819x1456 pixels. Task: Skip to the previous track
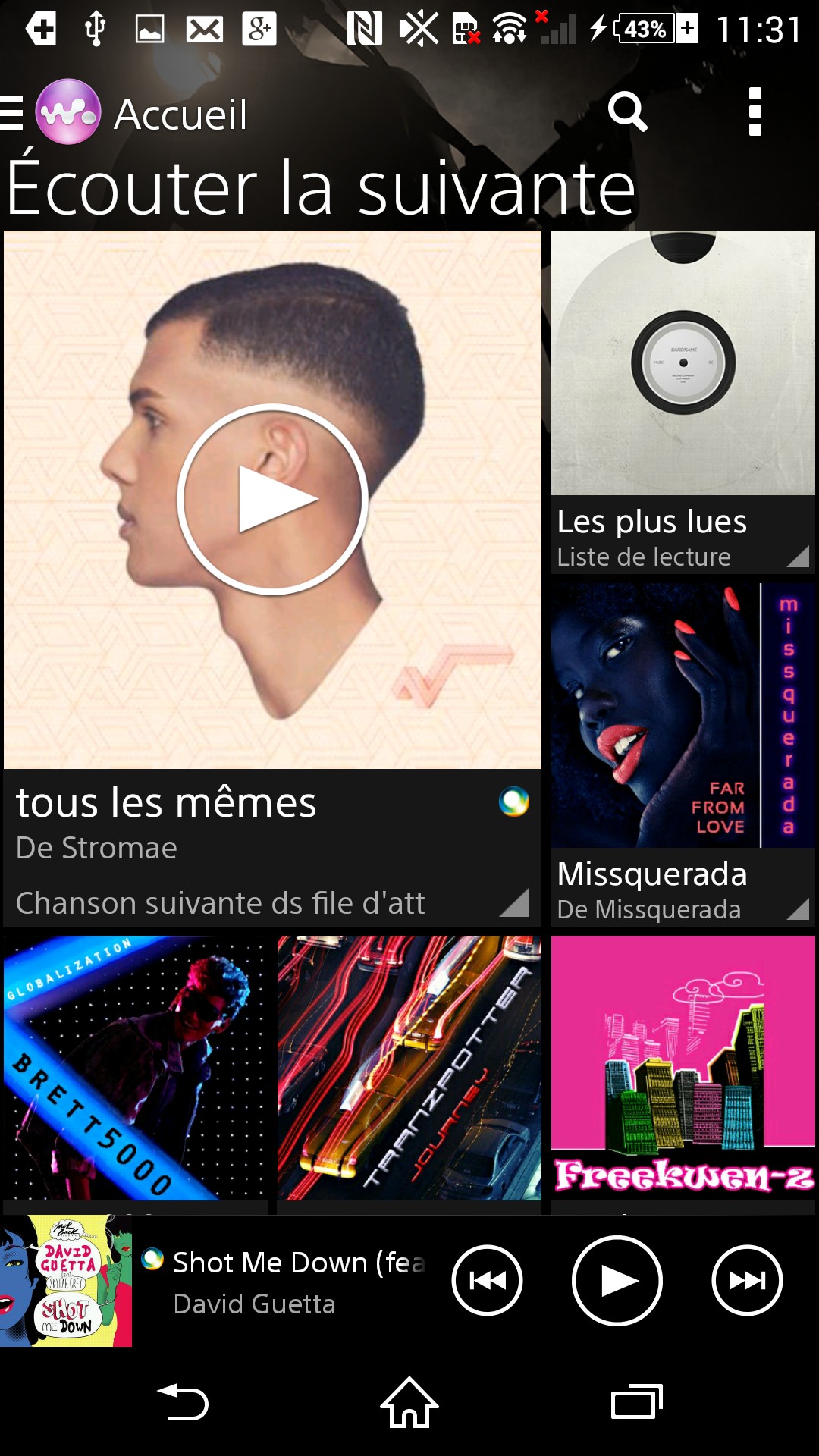(487, 1281)
